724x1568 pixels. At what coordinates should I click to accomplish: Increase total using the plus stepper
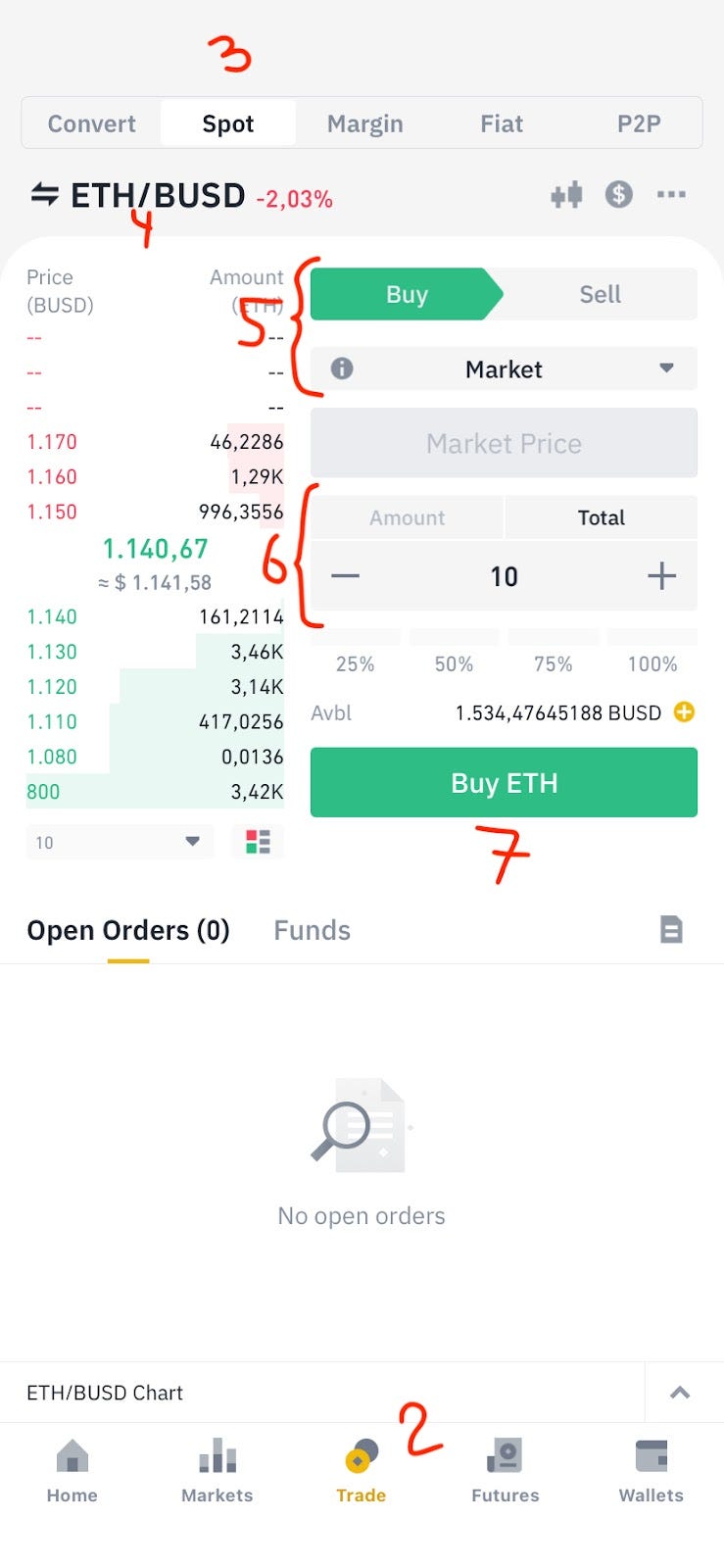coord(661,576)
